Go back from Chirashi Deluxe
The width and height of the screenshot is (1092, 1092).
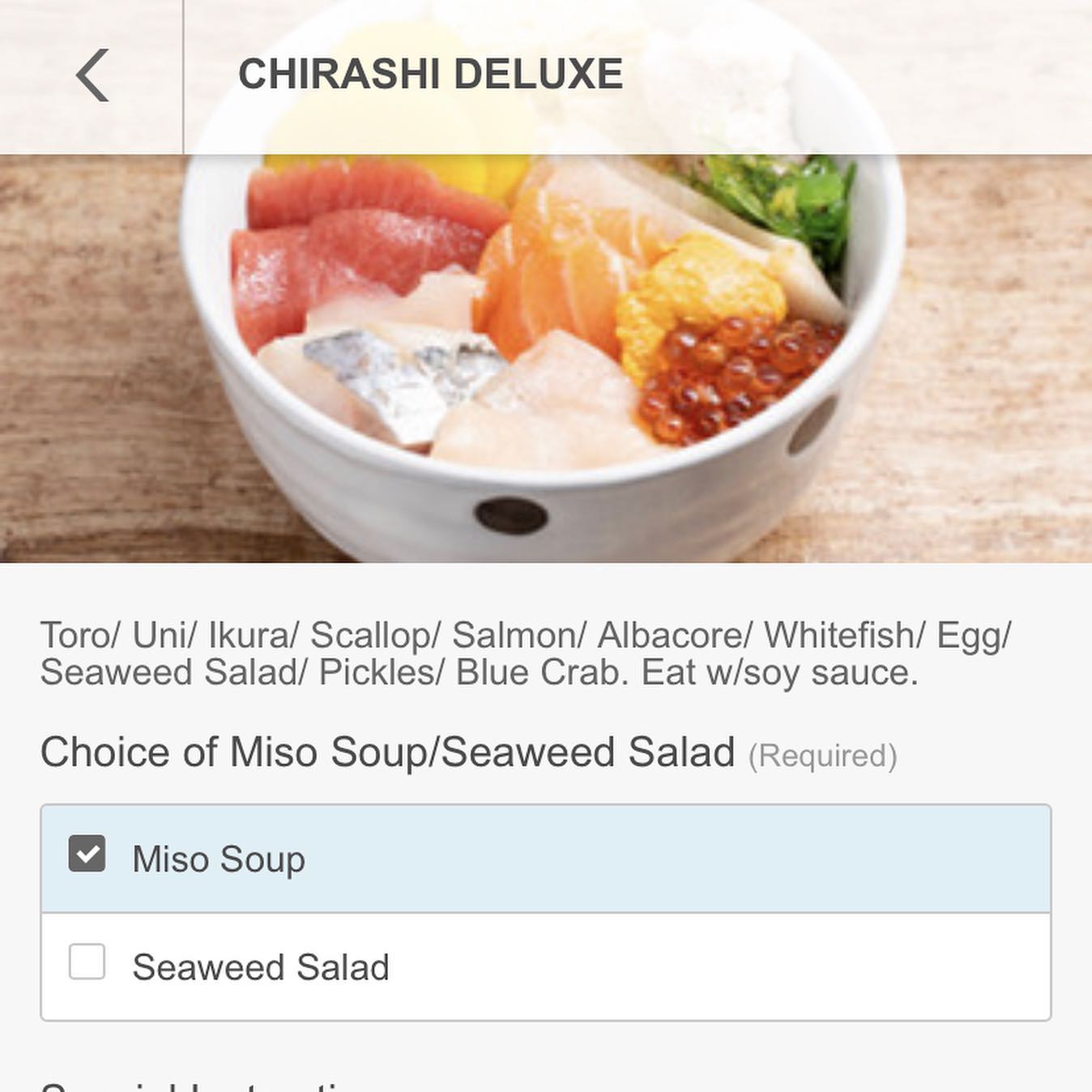coord(92,75)
